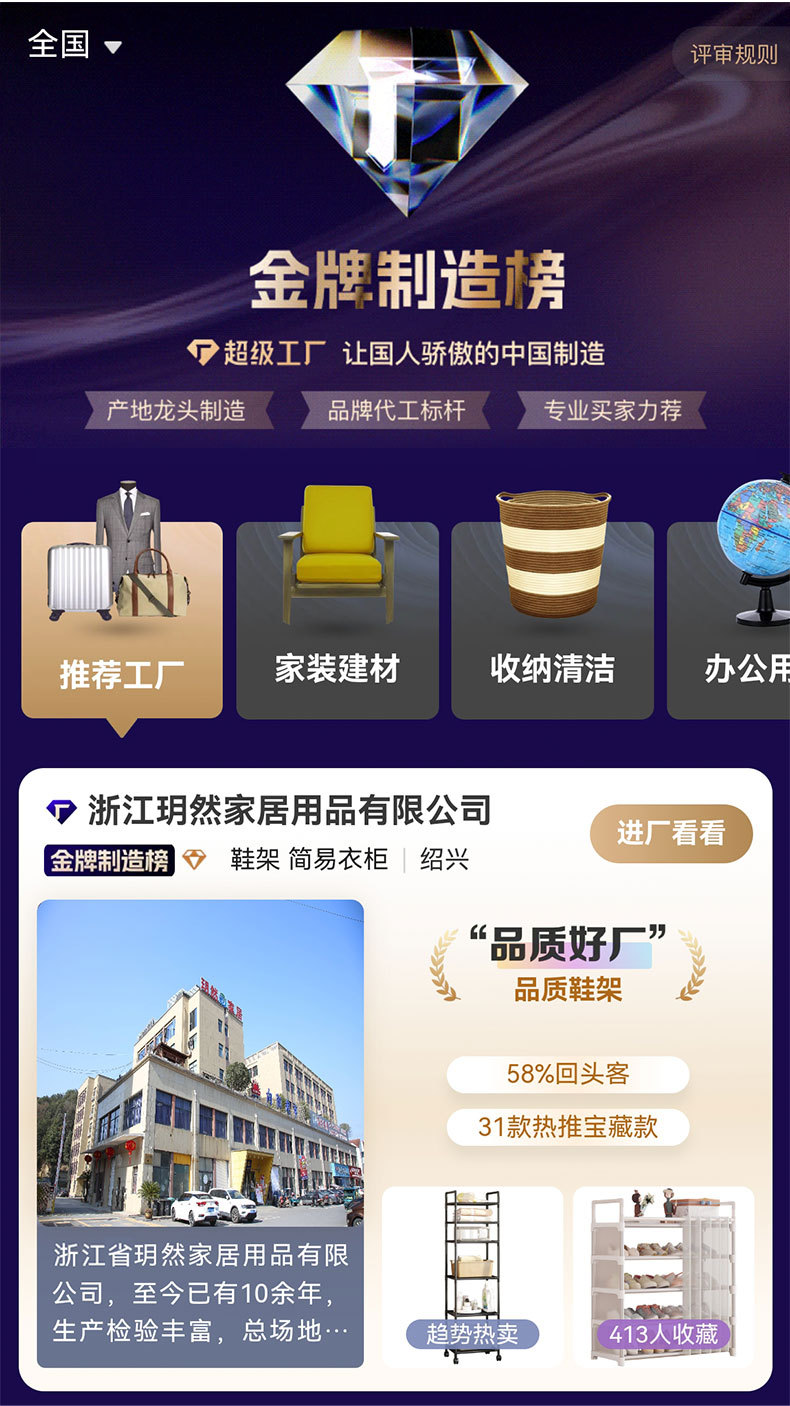The width and height of the screenshot is (790, 1406).
Task: View the factory building photo card
Action: click(x=200, y=1134)
